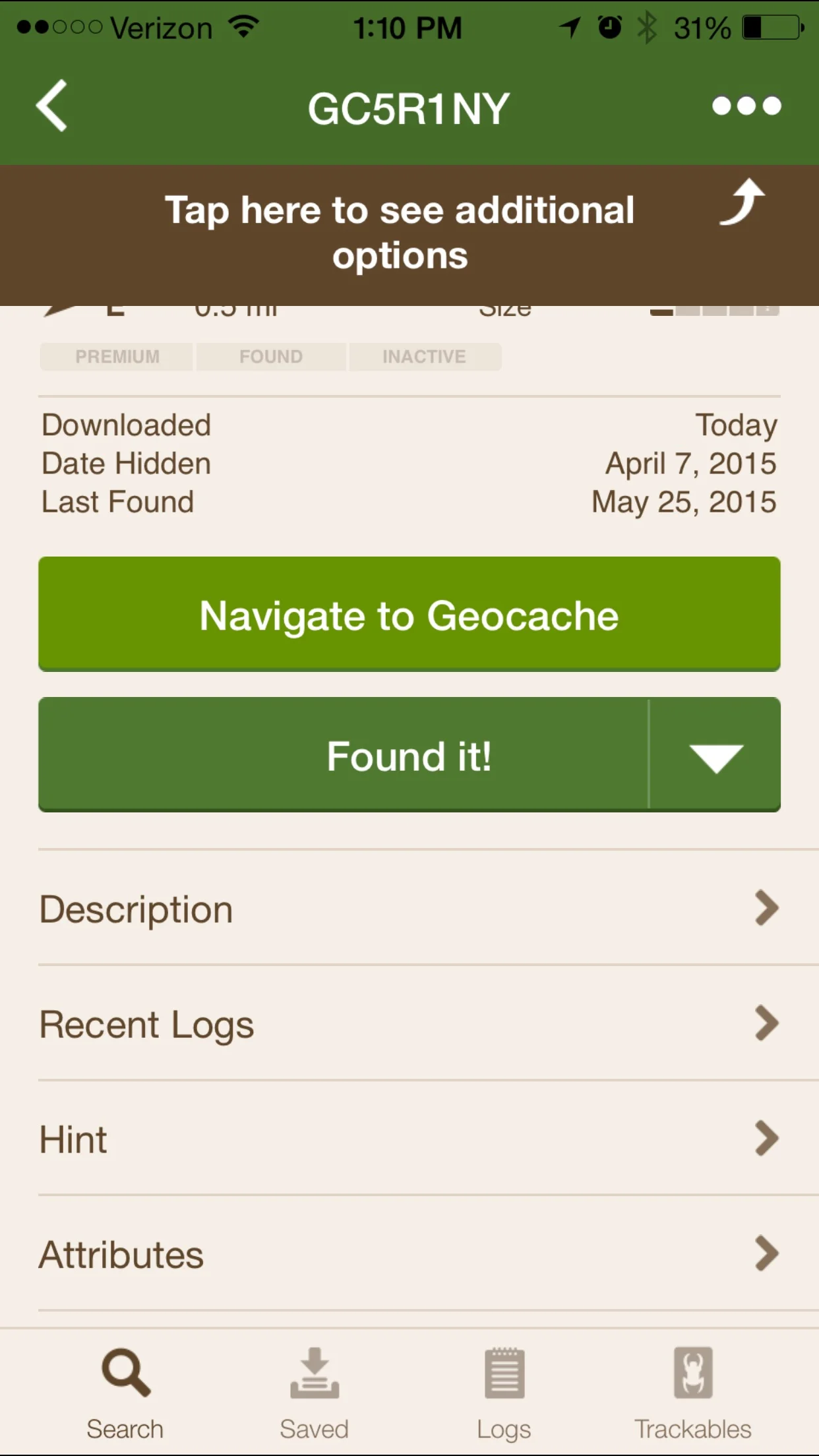Start Navigate to Geocache

[x=409, y=614]
